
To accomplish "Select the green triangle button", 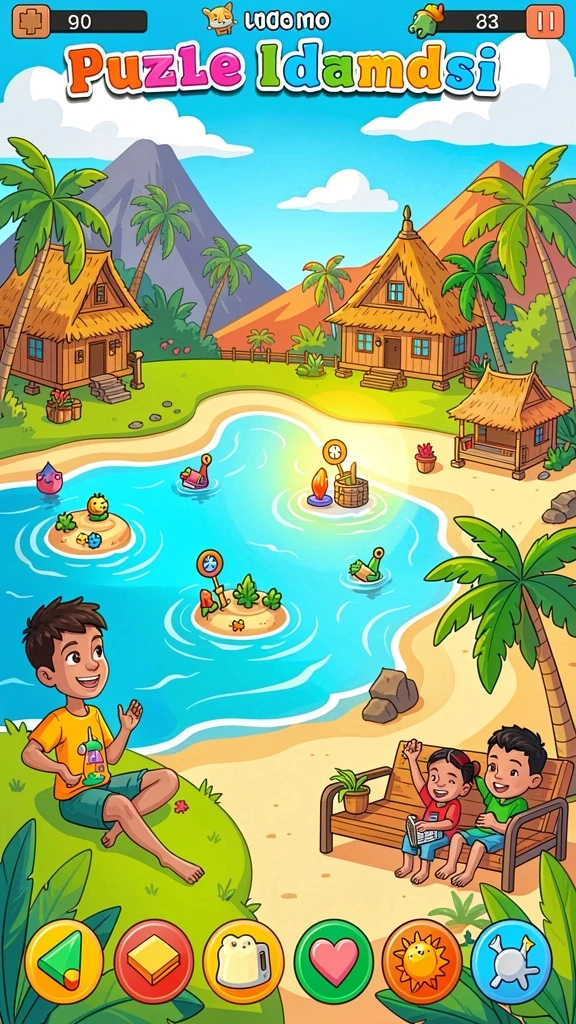I will coord(64,961).
